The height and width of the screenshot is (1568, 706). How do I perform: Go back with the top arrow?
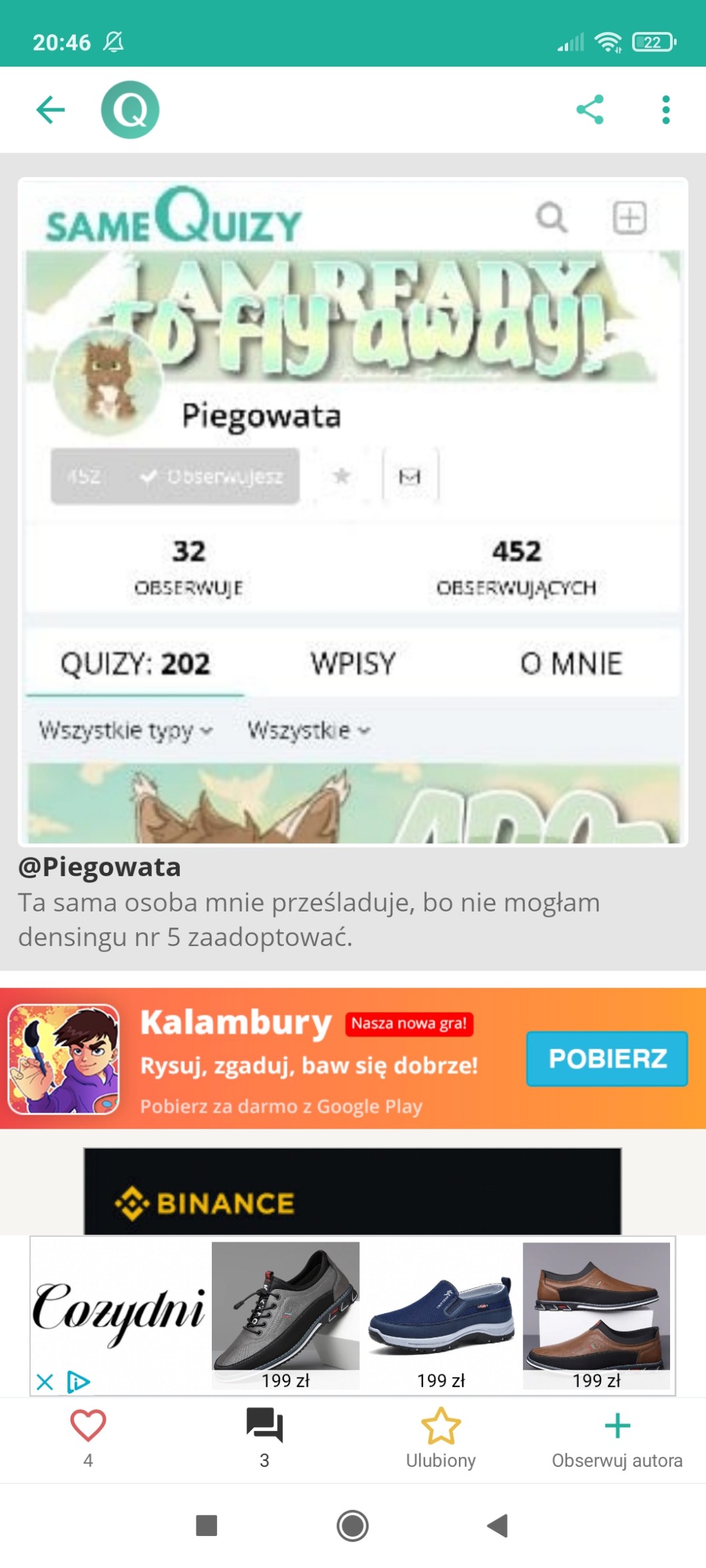51,110
